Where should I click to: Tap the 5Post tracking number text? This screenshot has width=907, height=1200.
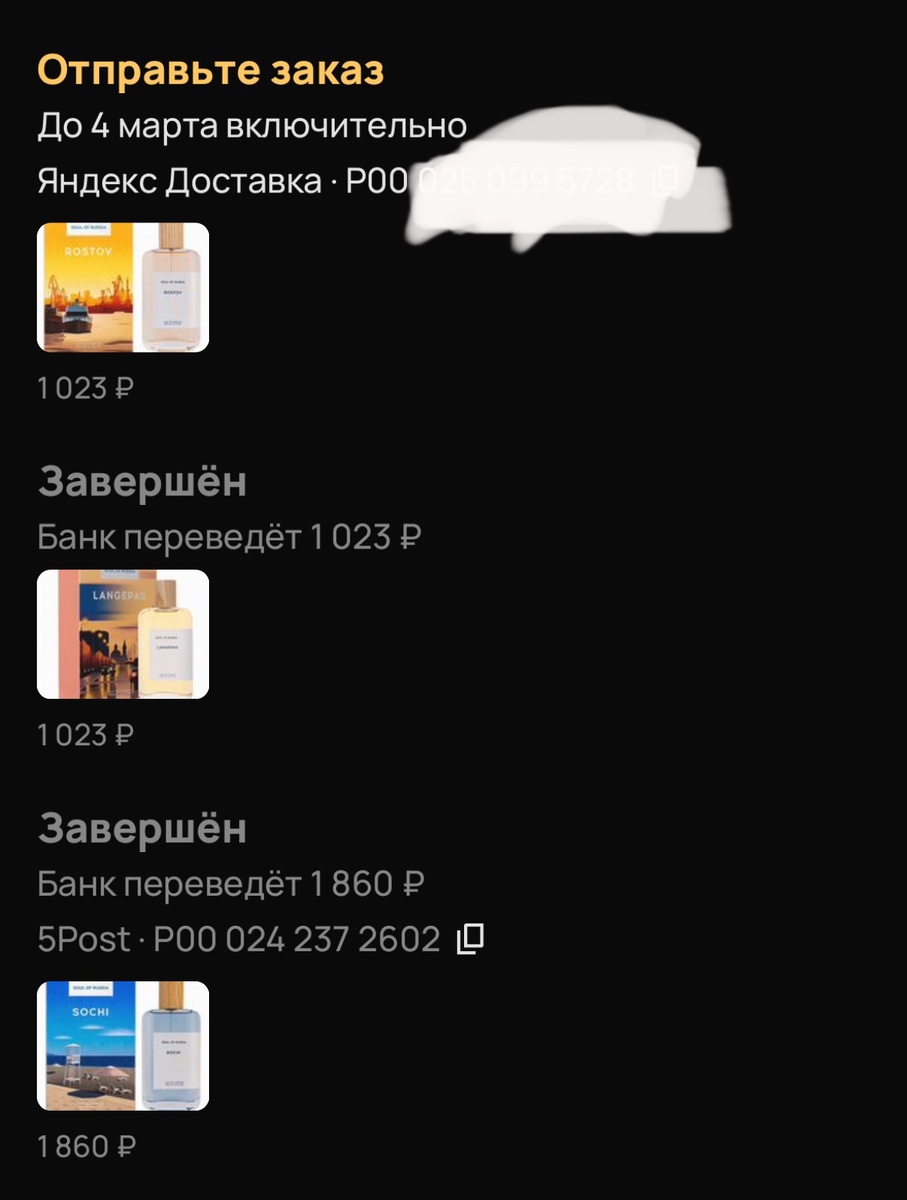[x=240, y=938]
